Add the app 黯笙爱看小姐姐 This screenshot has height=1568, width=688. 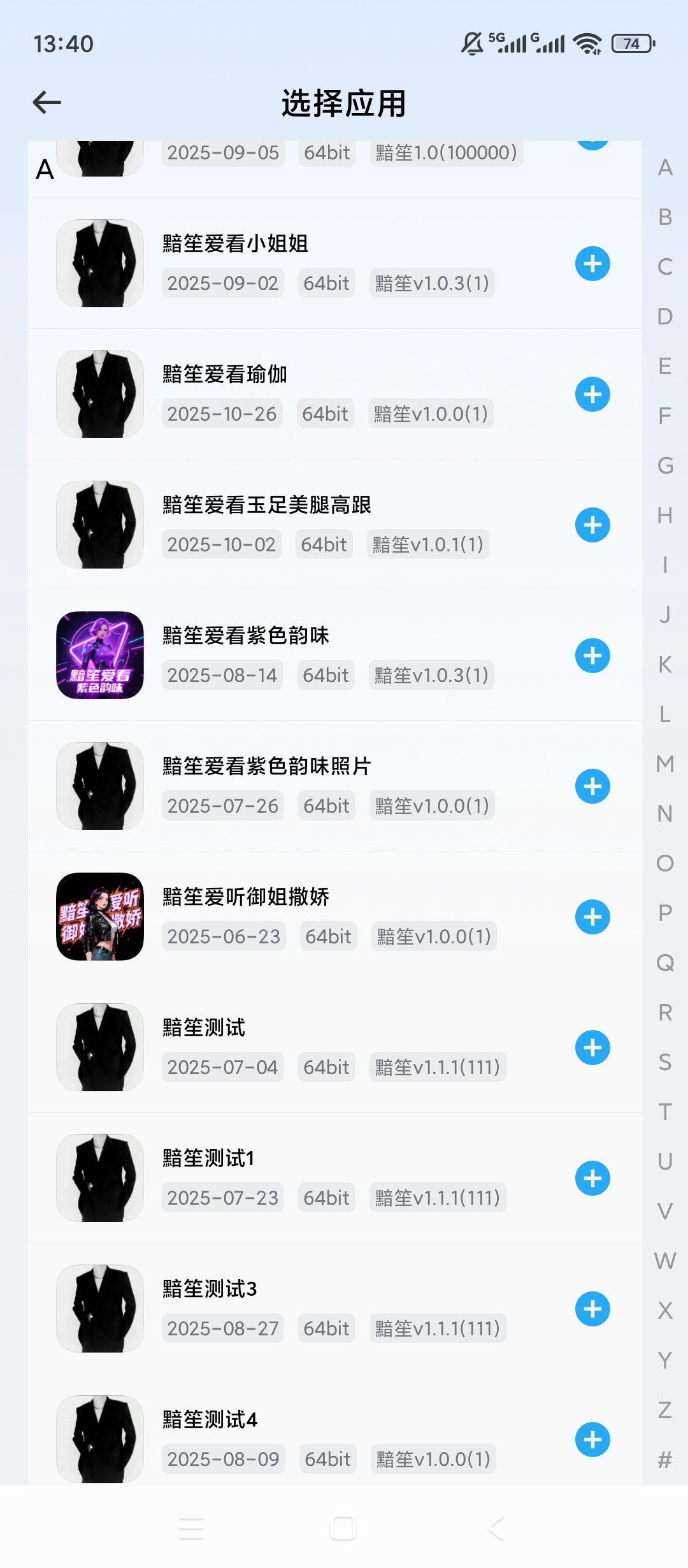(x=592, y=263)
